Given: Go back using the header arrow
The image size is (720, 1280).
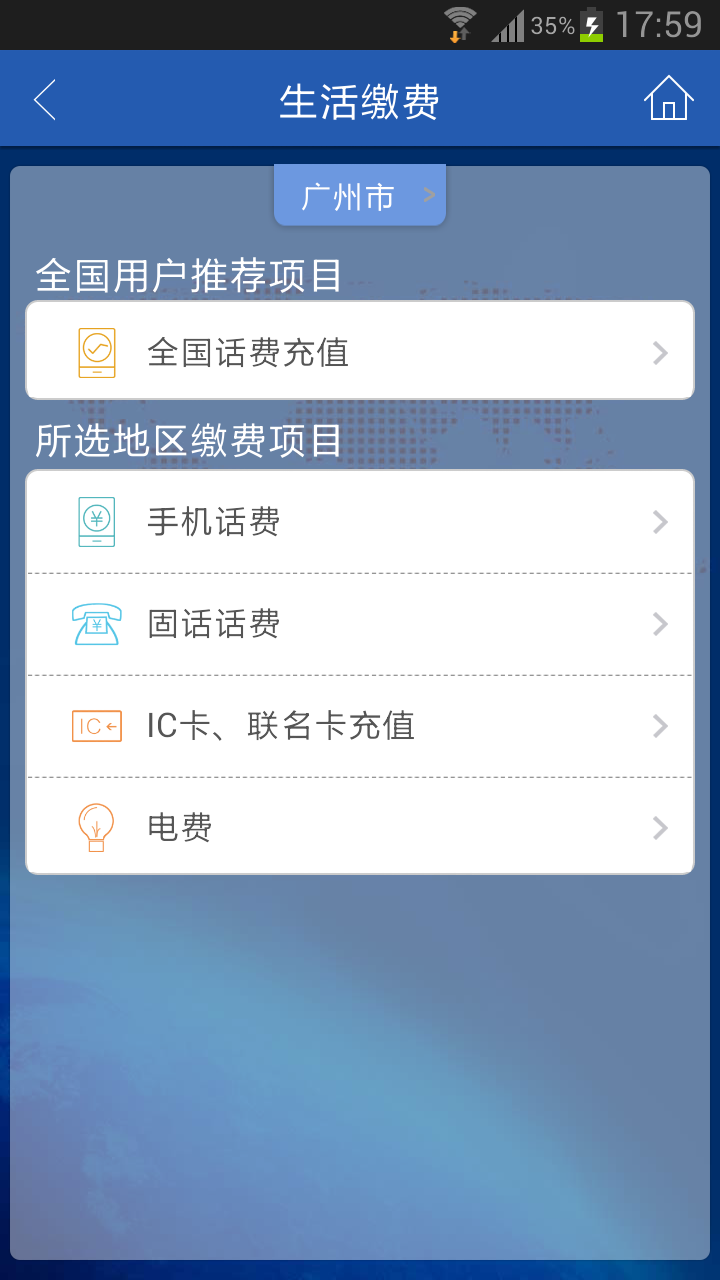Looking at the screenshot, I should 45,100.
